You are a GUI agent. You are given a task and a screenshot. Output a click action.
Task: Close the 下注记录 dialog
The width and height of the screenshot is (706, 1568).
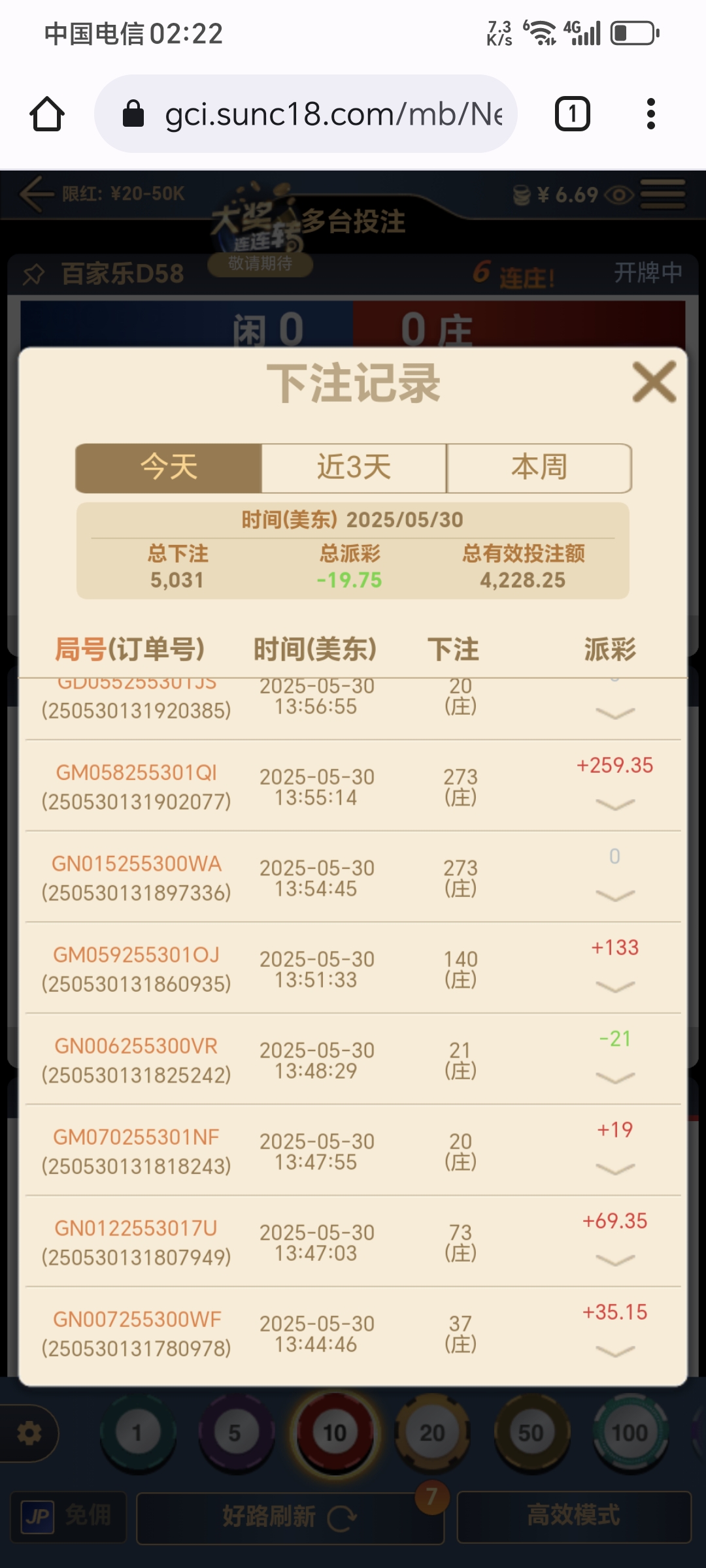tap(654, 383)
